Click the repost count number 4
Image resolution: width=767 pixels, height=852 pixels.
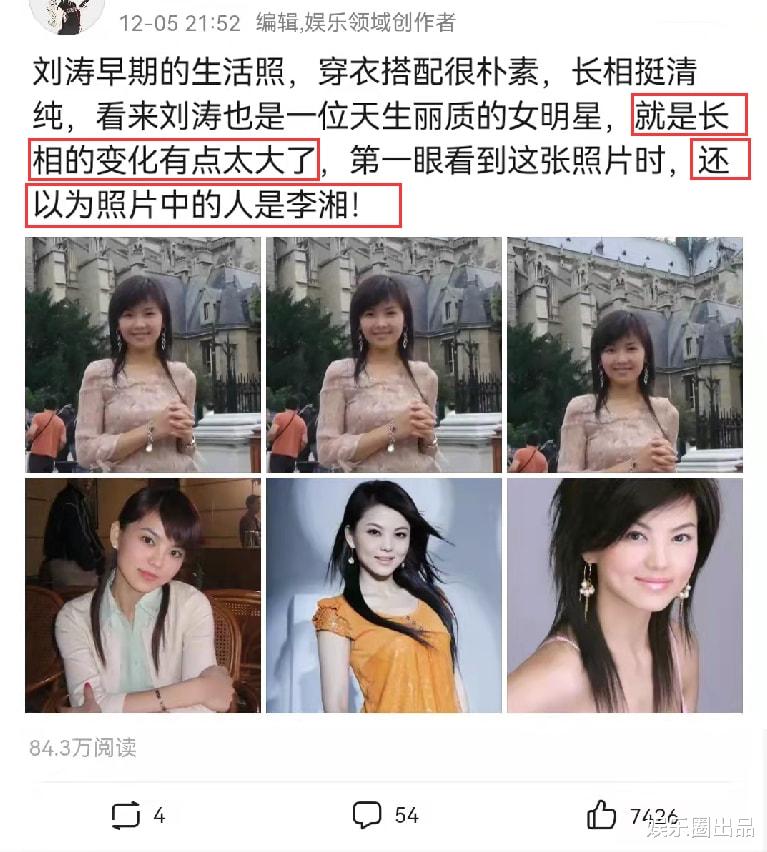pos(160,816)
